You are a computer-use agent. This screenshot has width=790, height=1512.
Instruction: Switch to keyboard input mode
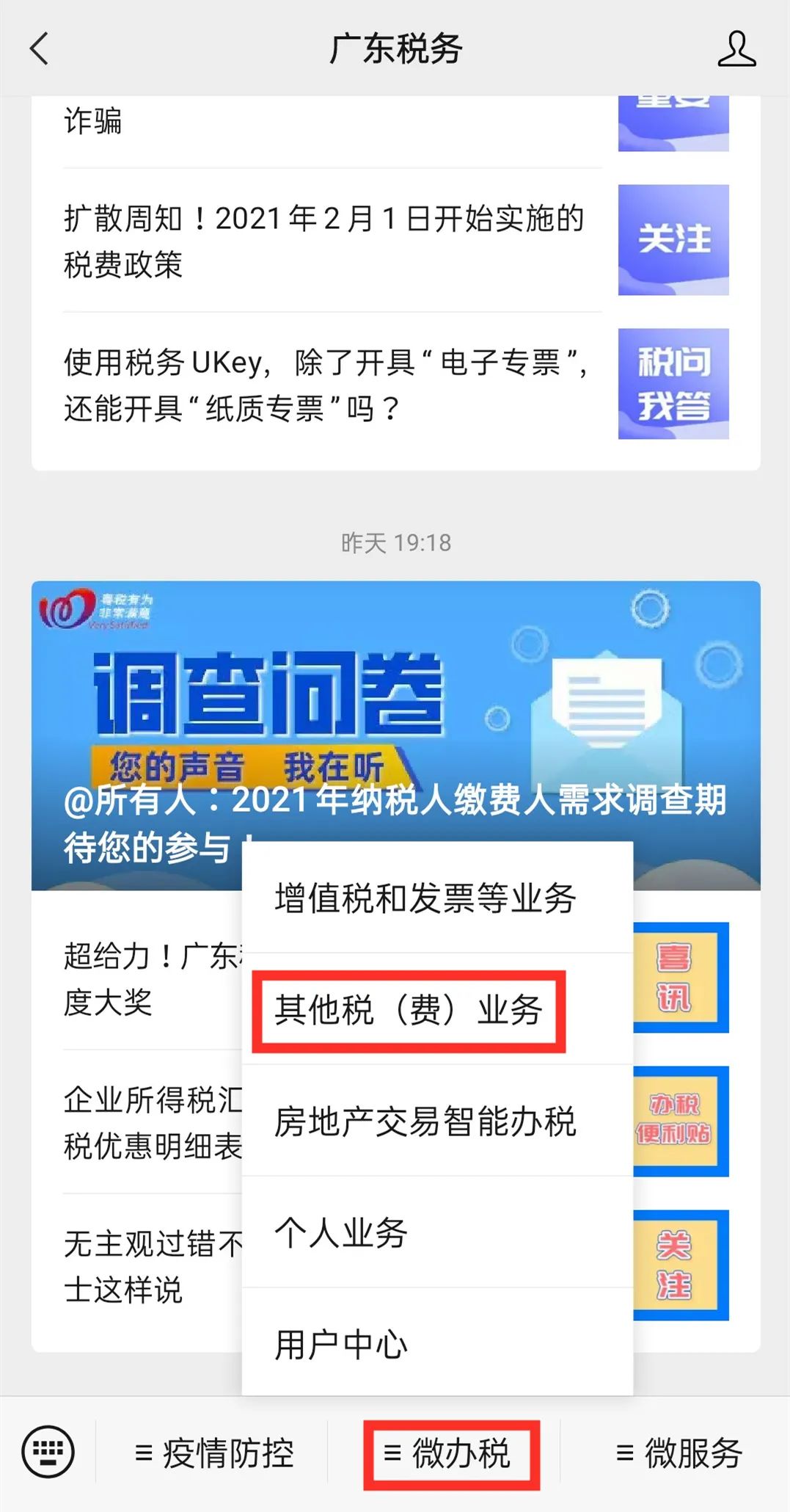(x=48, y=1453)
